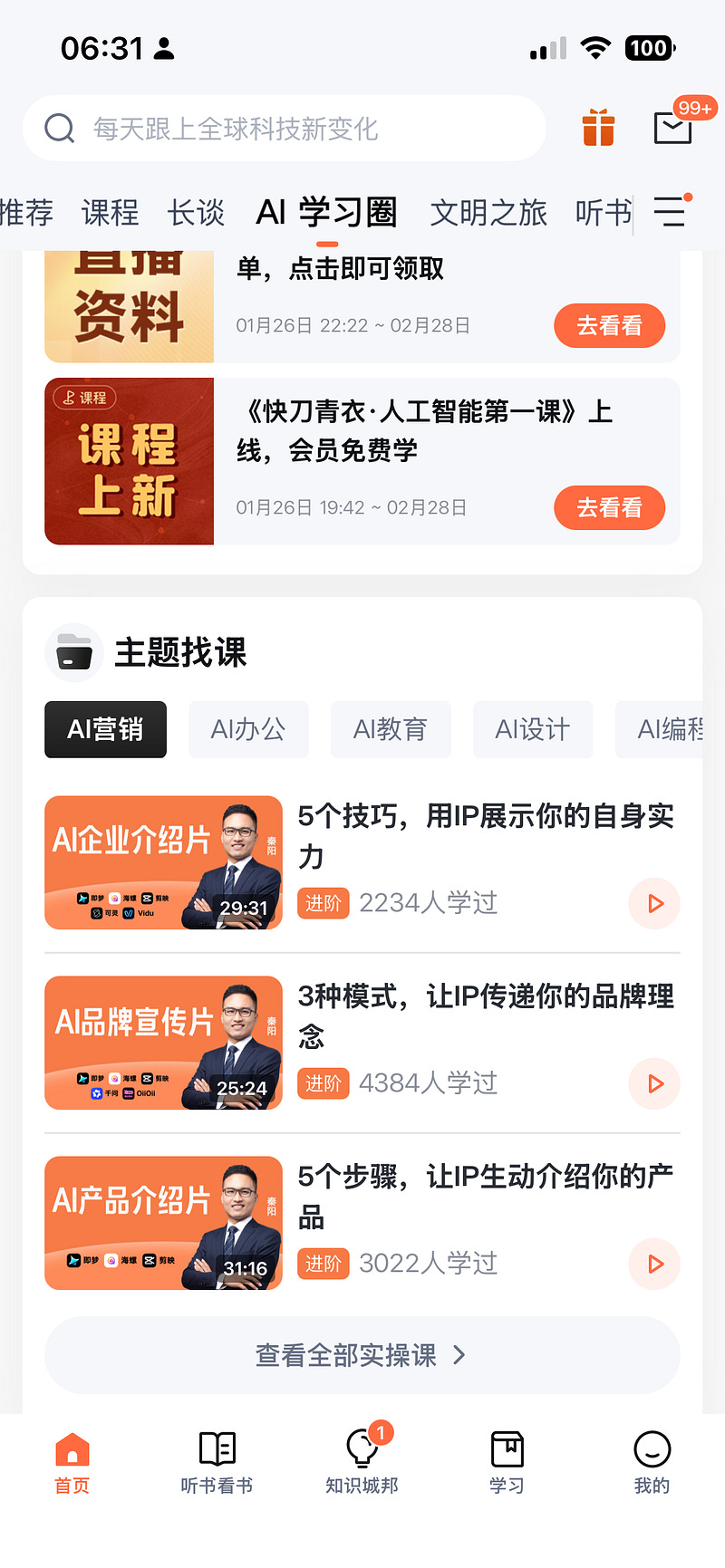
Task: Select the 文明之旅 top tab
Action: [x=488, y=213]
